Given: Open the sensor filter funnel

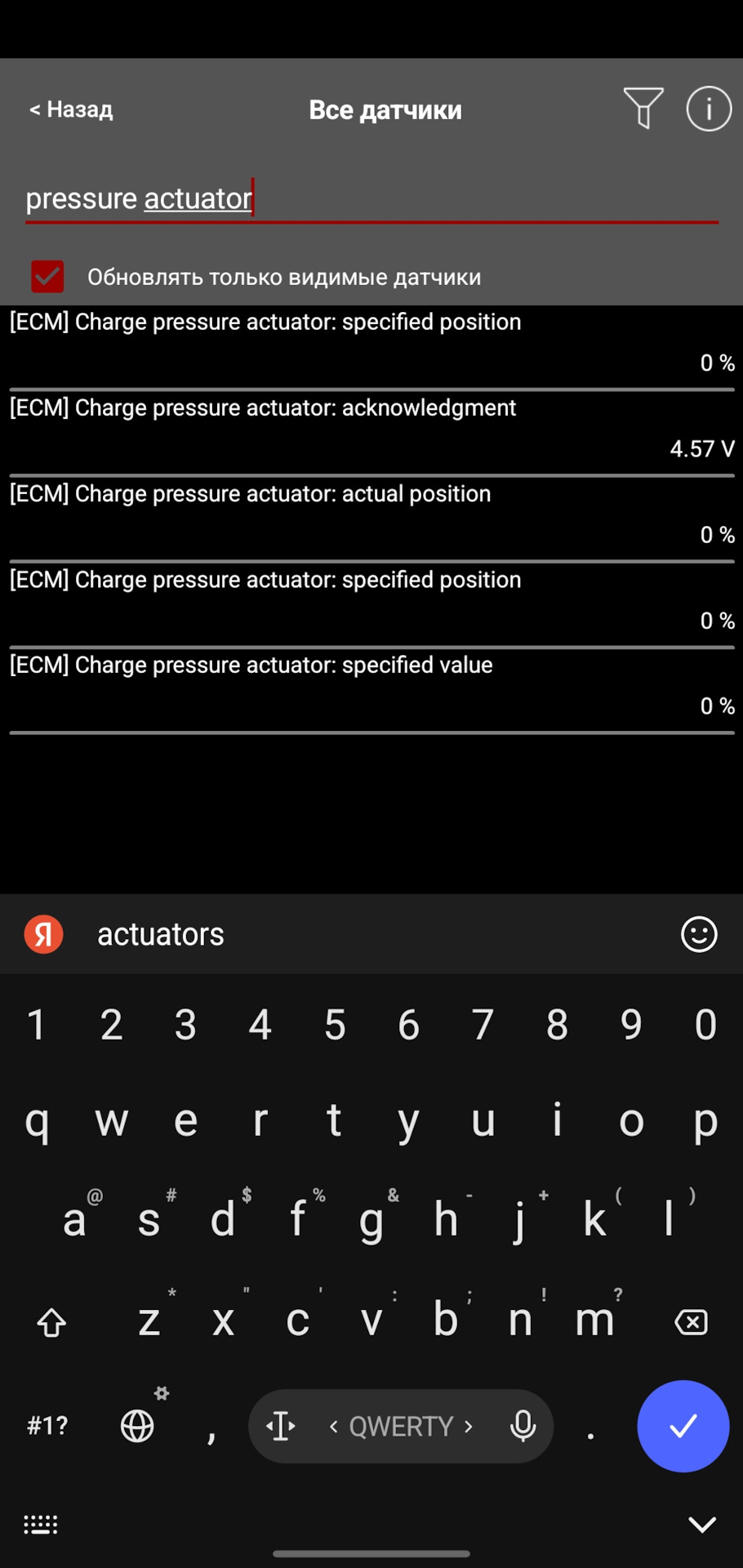Looking at the screenshot, I should [643, 109].
